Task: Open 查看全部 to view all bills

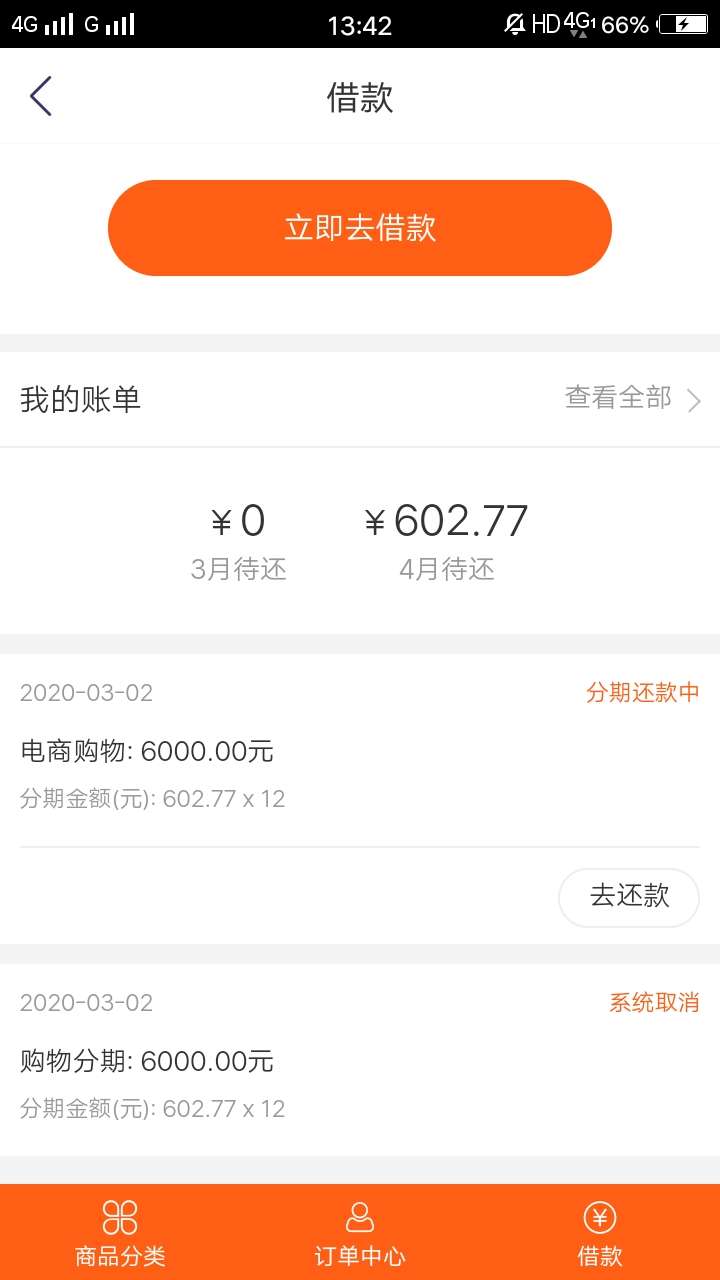Action: 633,399
